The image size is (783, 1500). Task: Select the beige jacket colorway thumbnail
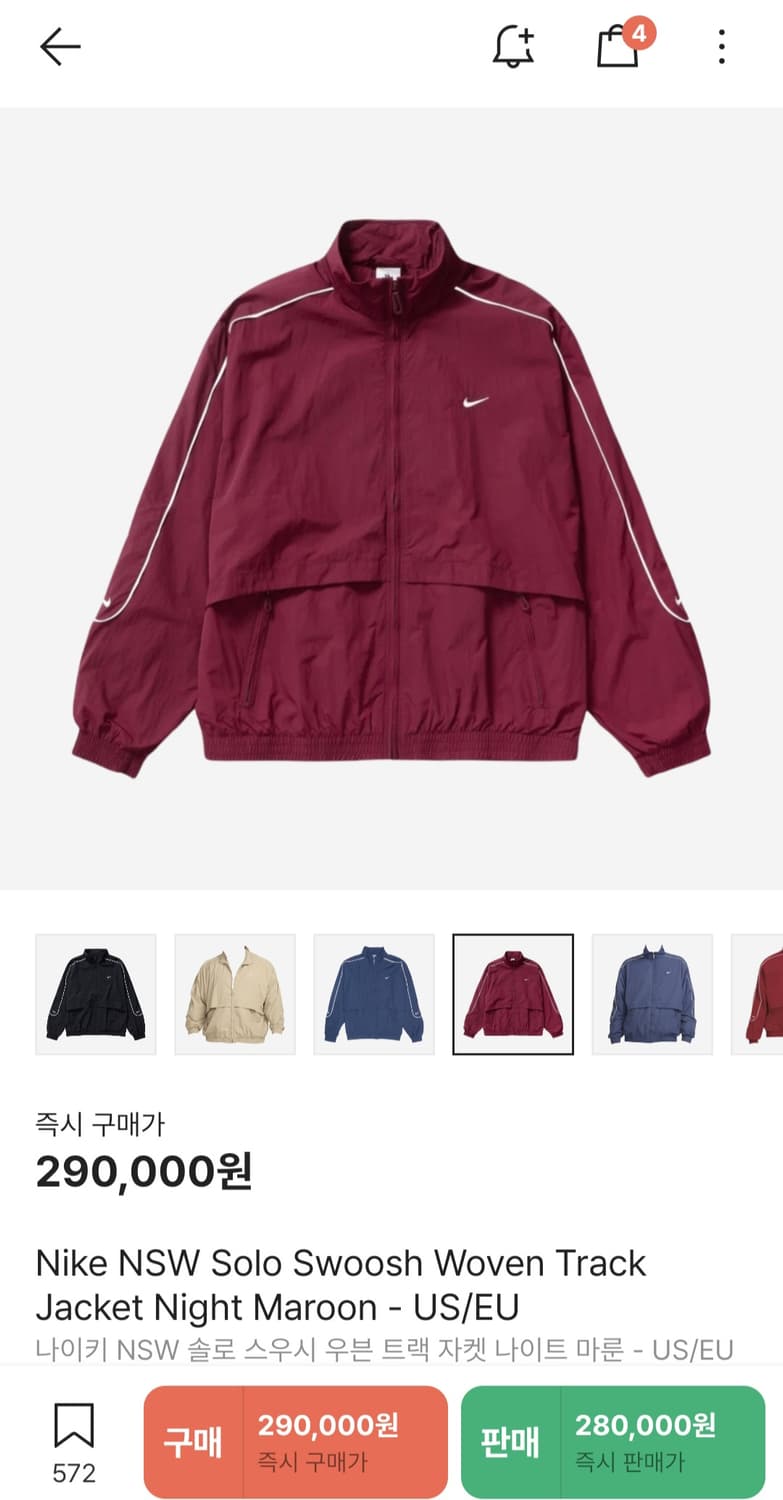click(x=234, y=993)
